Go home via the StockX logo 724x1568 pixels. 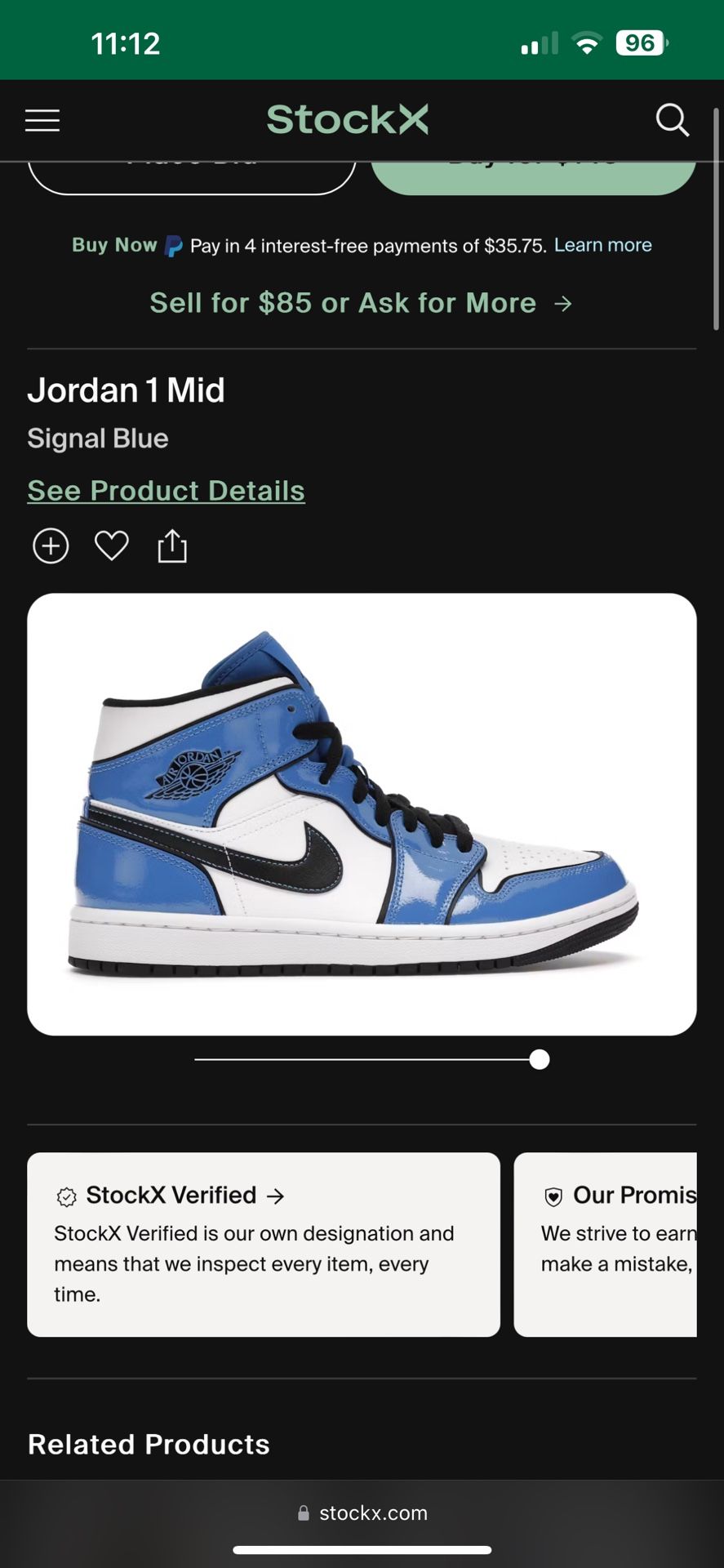348,119
